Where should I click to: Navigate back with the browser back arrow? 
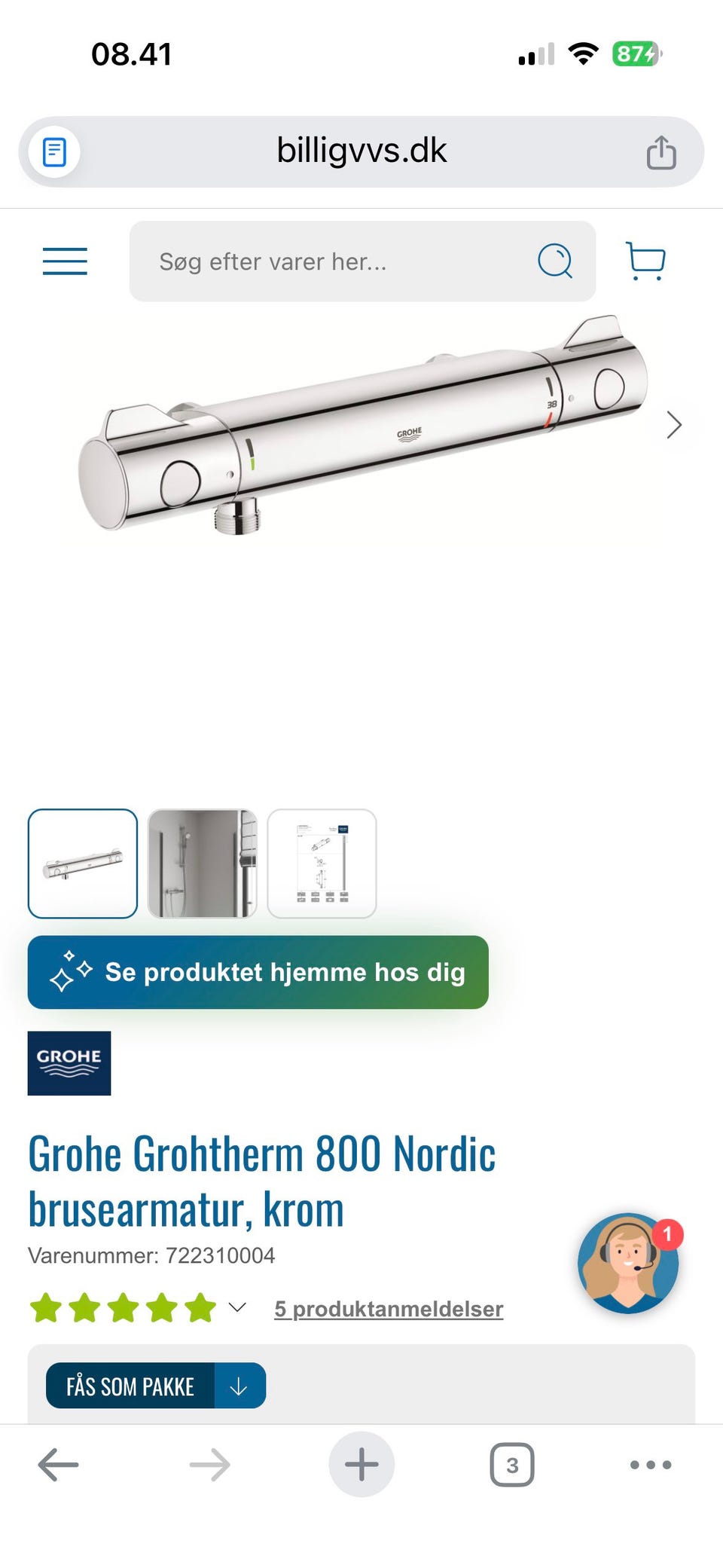(x=56, y=1464)
